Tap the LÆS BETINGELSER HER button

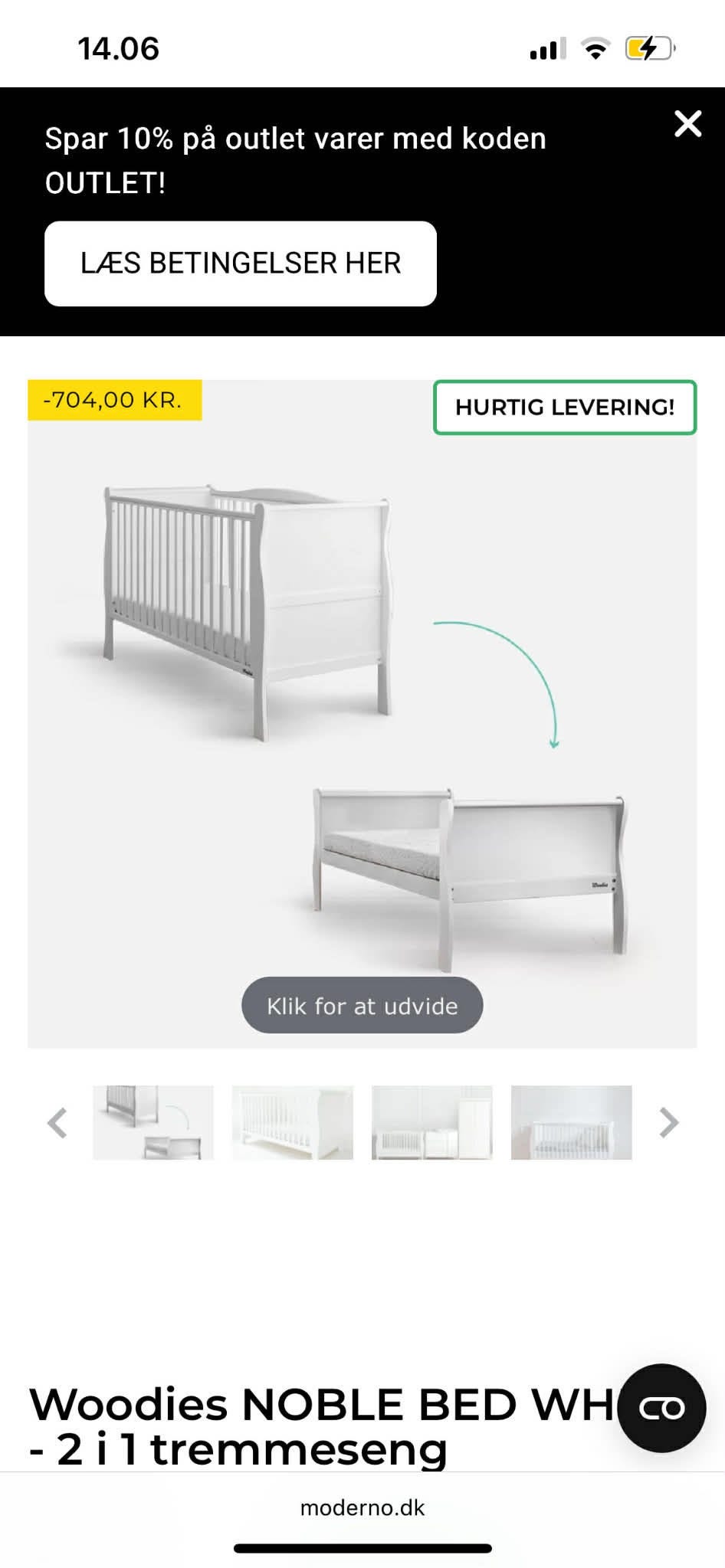click(x=241, y=264)
